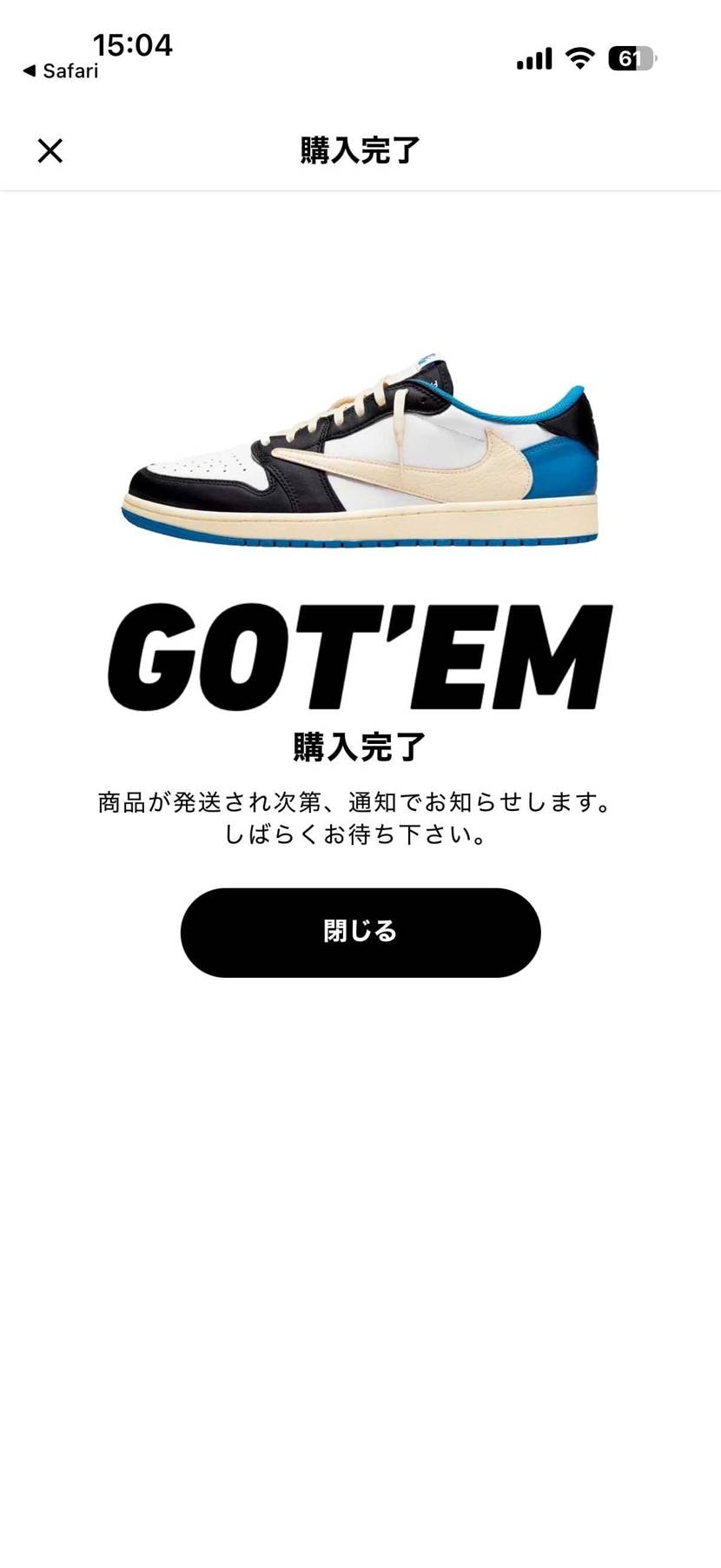721x1568 pixels.
Task: Tap the Air Jordan sneaker's blue heel
Action: point(560,469)
